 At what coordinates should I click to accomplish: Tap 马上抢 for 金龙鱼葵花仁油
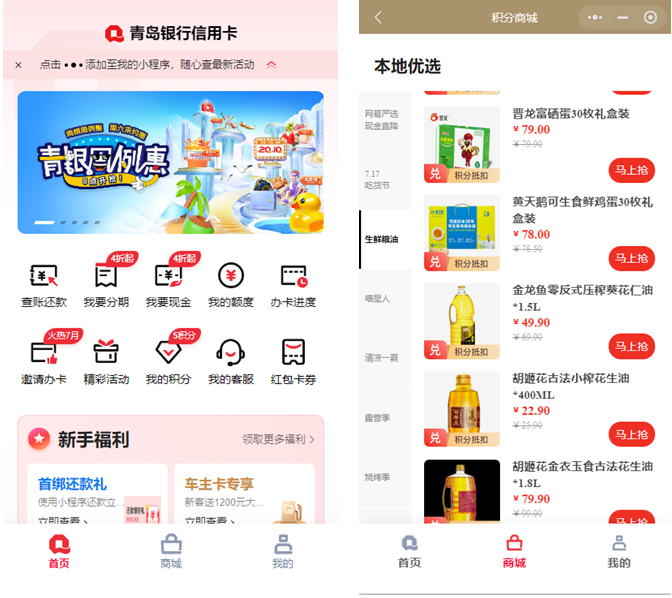tap(631, 347)
